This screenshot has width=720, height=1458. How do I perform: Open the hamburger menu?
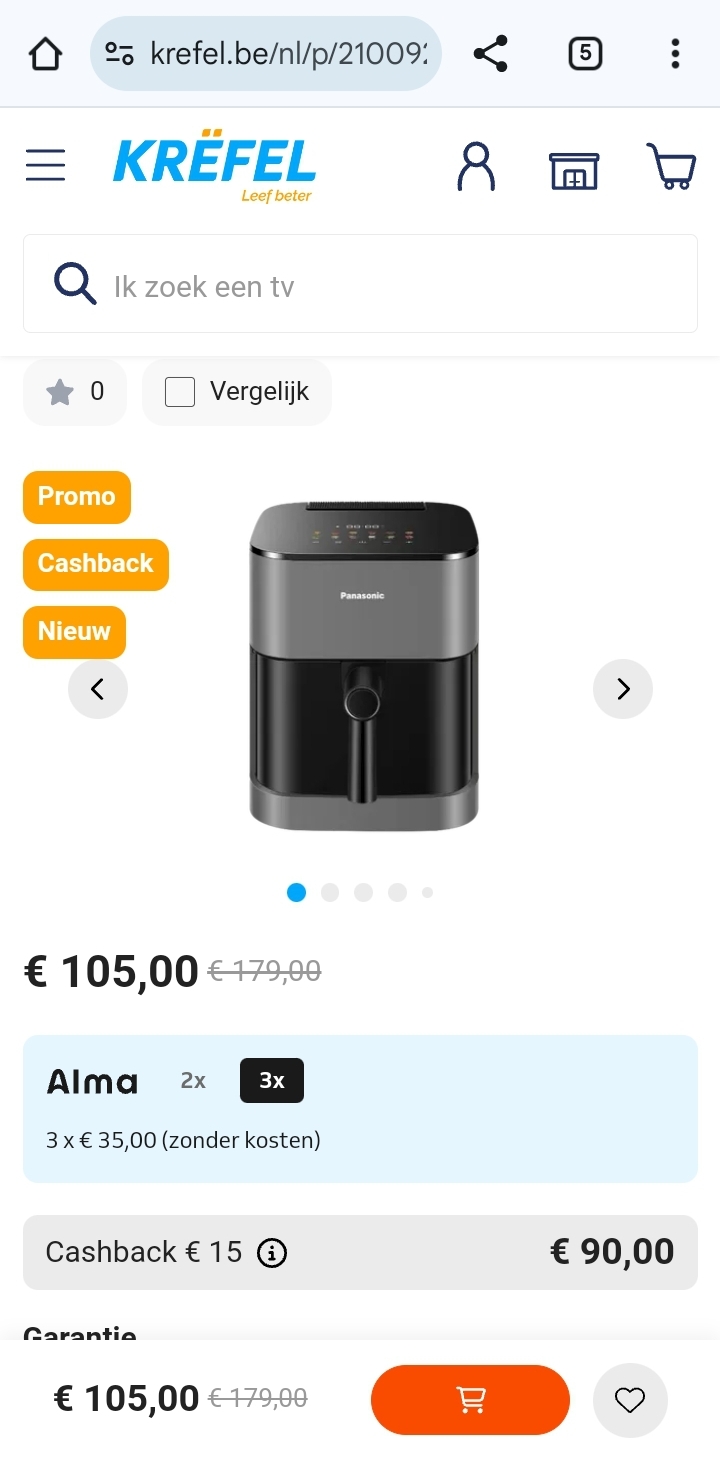tap(45, 166)
